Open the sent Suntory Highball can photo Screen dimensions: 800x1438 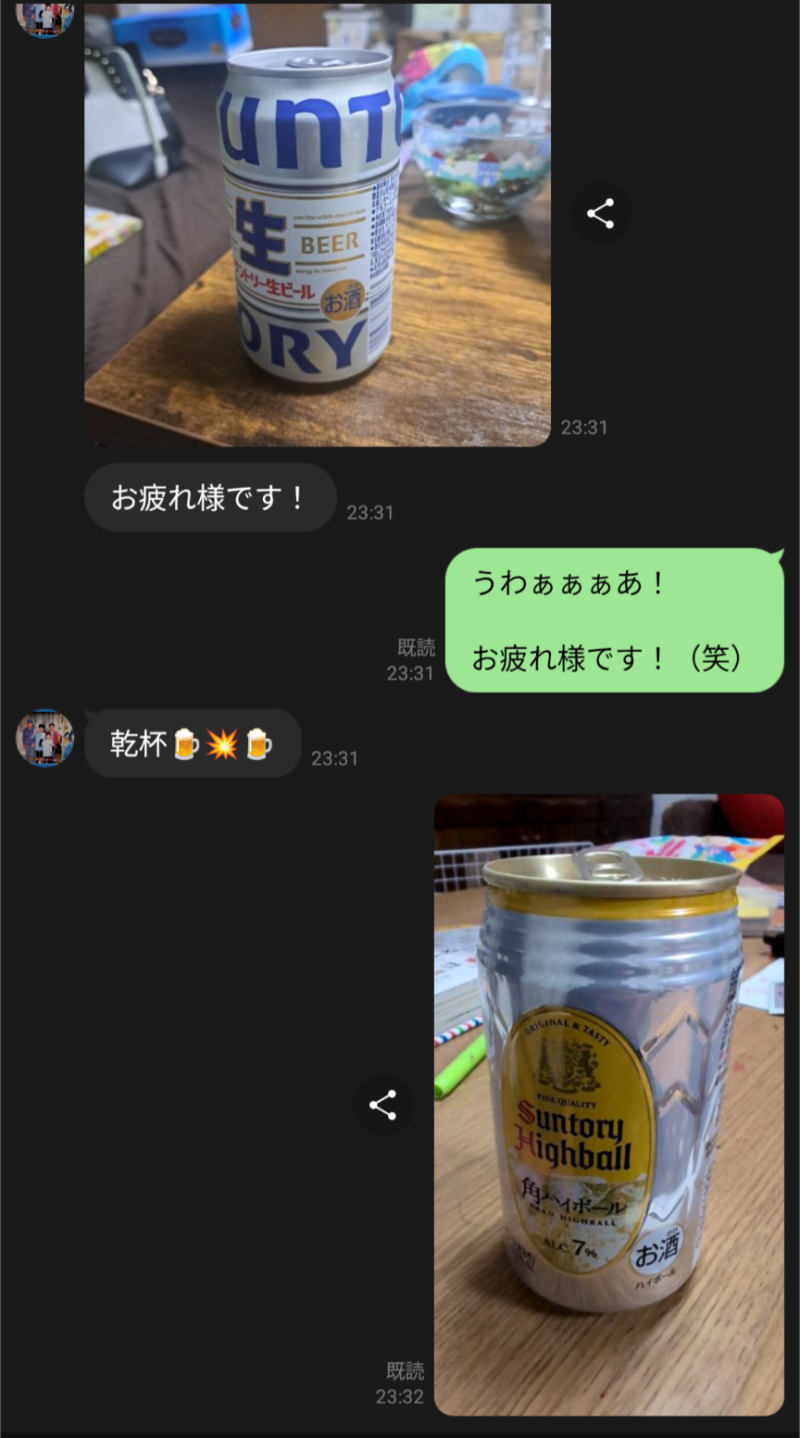608,1104
